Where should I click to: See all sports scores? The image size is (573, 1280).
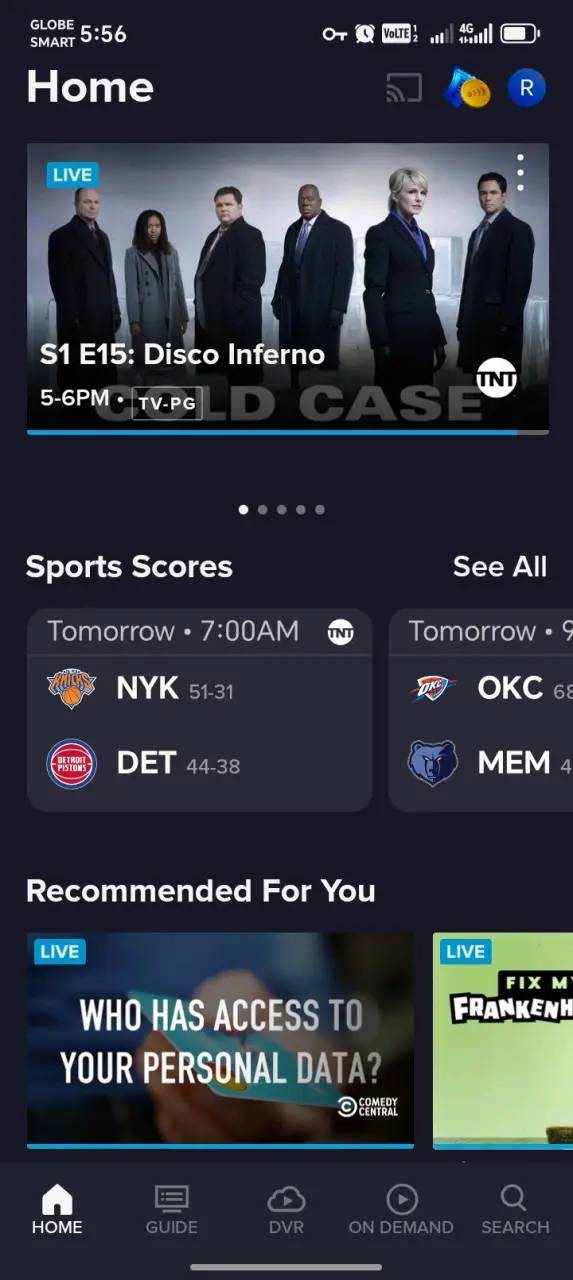(x=500, y=567)
